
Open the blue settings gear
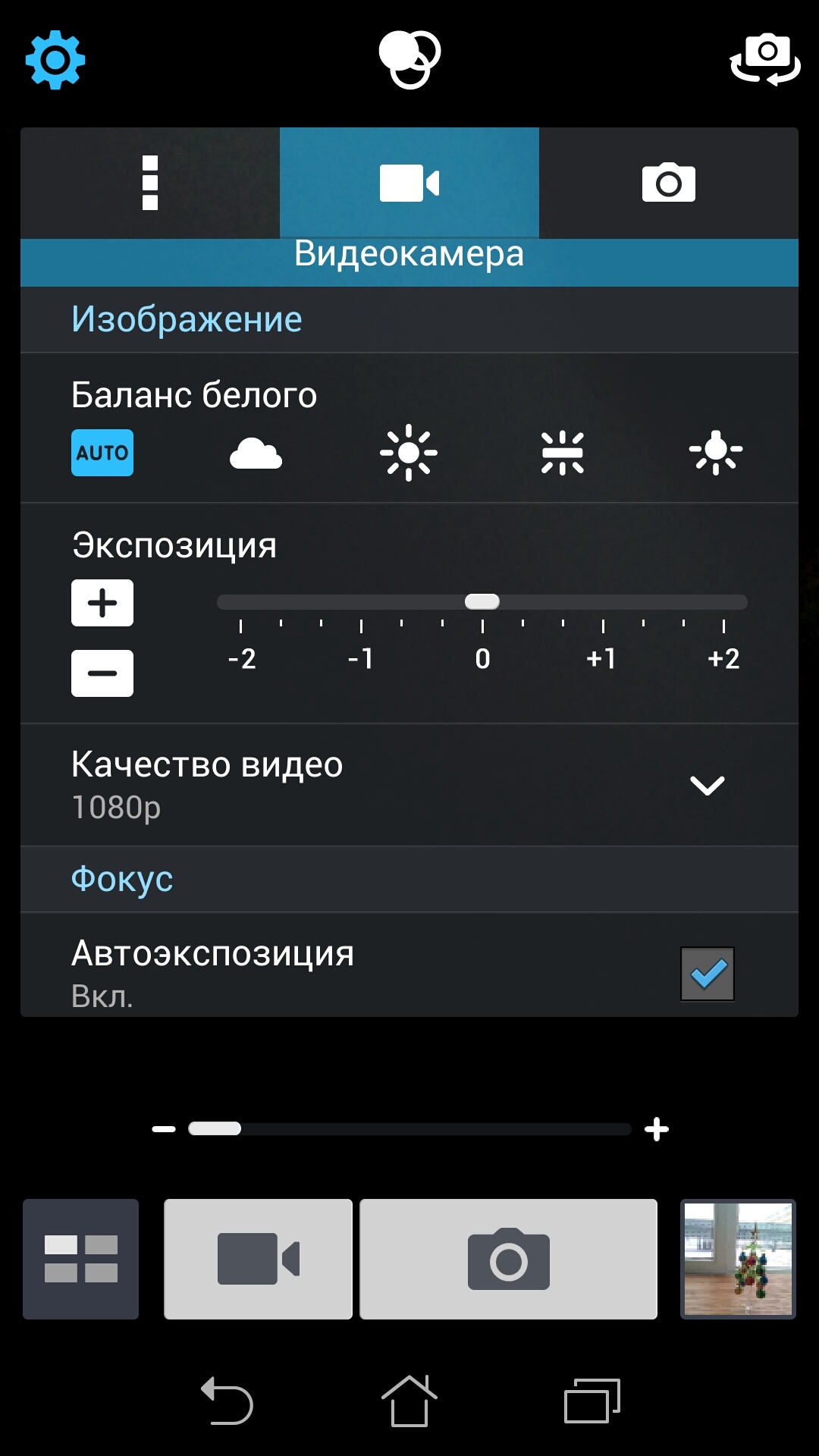point(55,60)
